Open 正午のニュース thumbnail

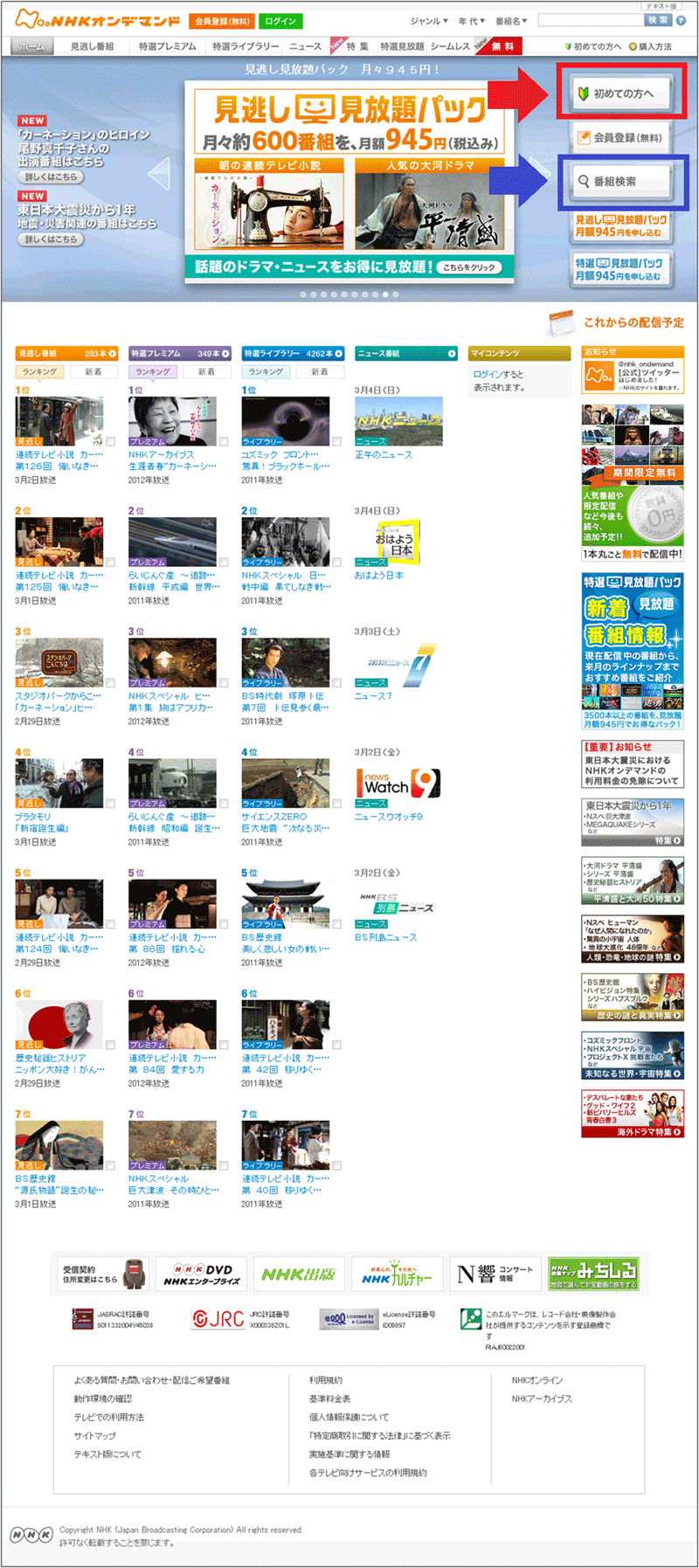pyautogui.click(x=398, y=421)
